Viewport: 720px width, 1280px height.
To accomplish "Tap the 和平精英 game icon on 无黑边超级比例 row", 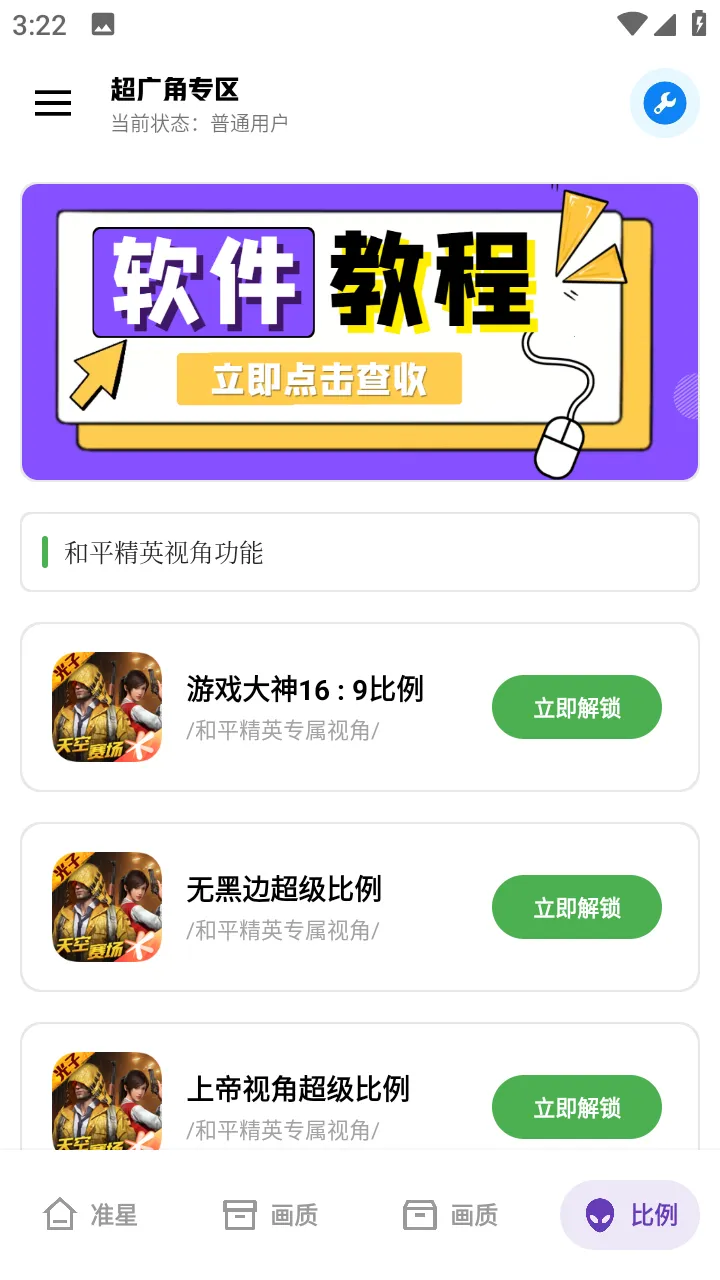I will [106, 907].
